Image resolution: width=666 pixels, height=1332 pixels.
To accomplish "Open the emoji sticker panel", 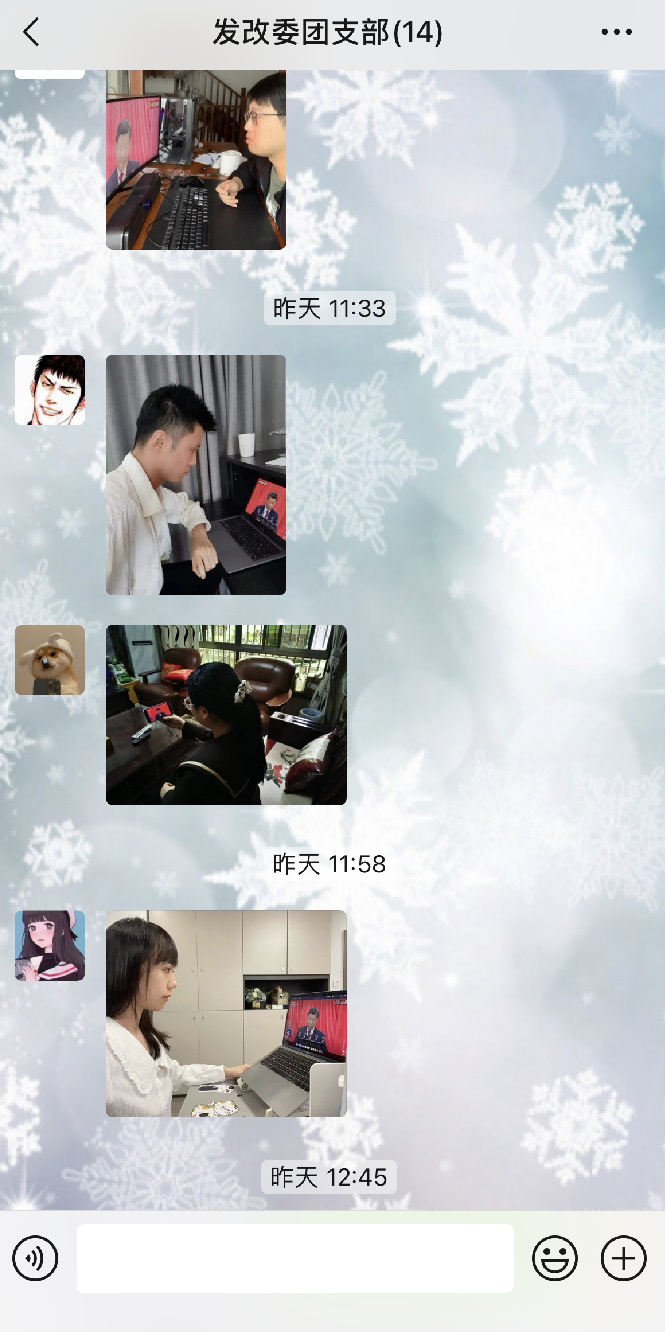I will (x=555, y=1258).
